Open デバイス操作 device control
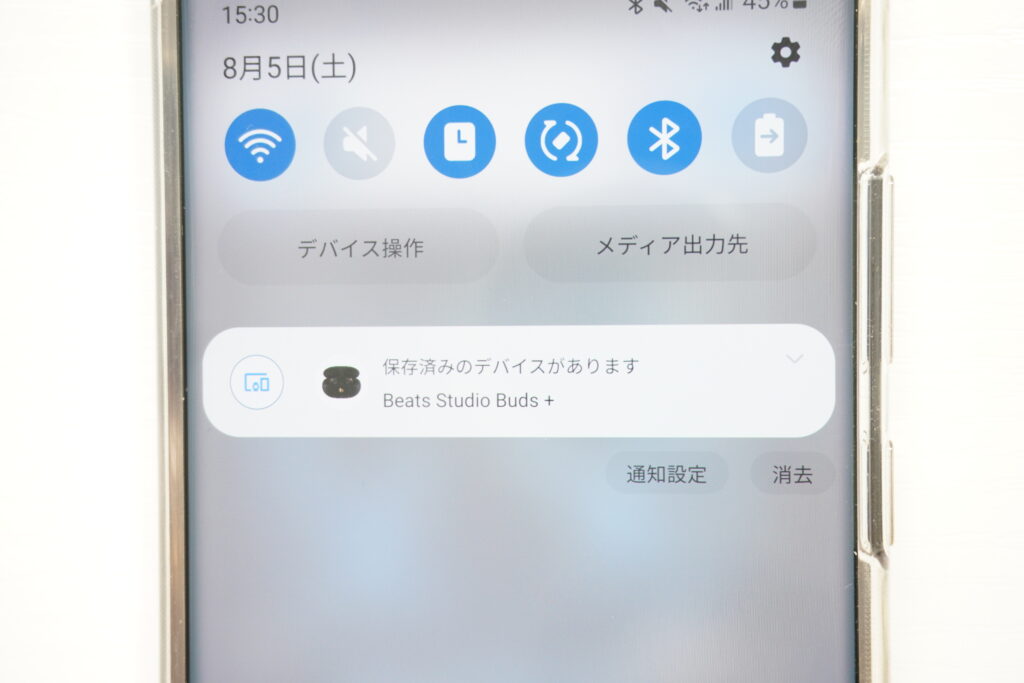The height and width of the screenshot is (683, 1024). coord(359,248)
